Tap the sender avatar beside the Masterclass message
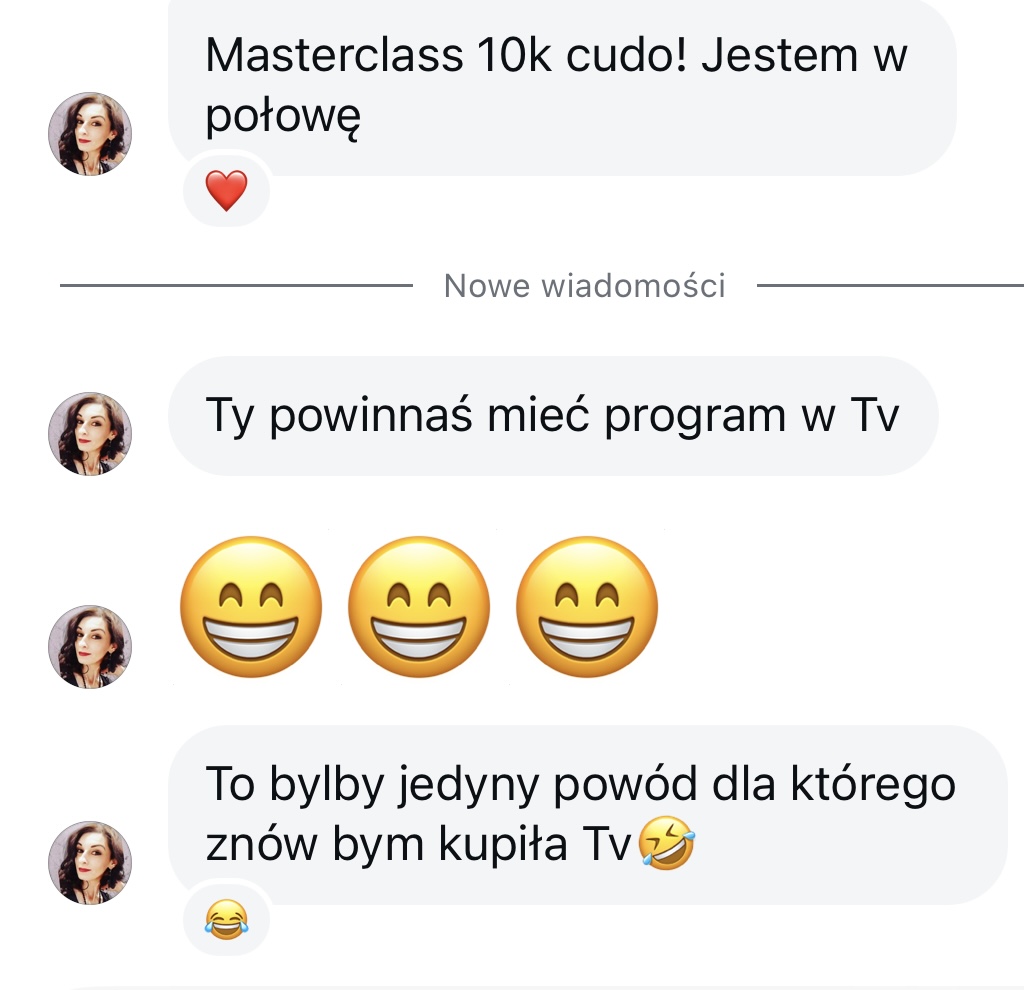 (x=90, y=134)
